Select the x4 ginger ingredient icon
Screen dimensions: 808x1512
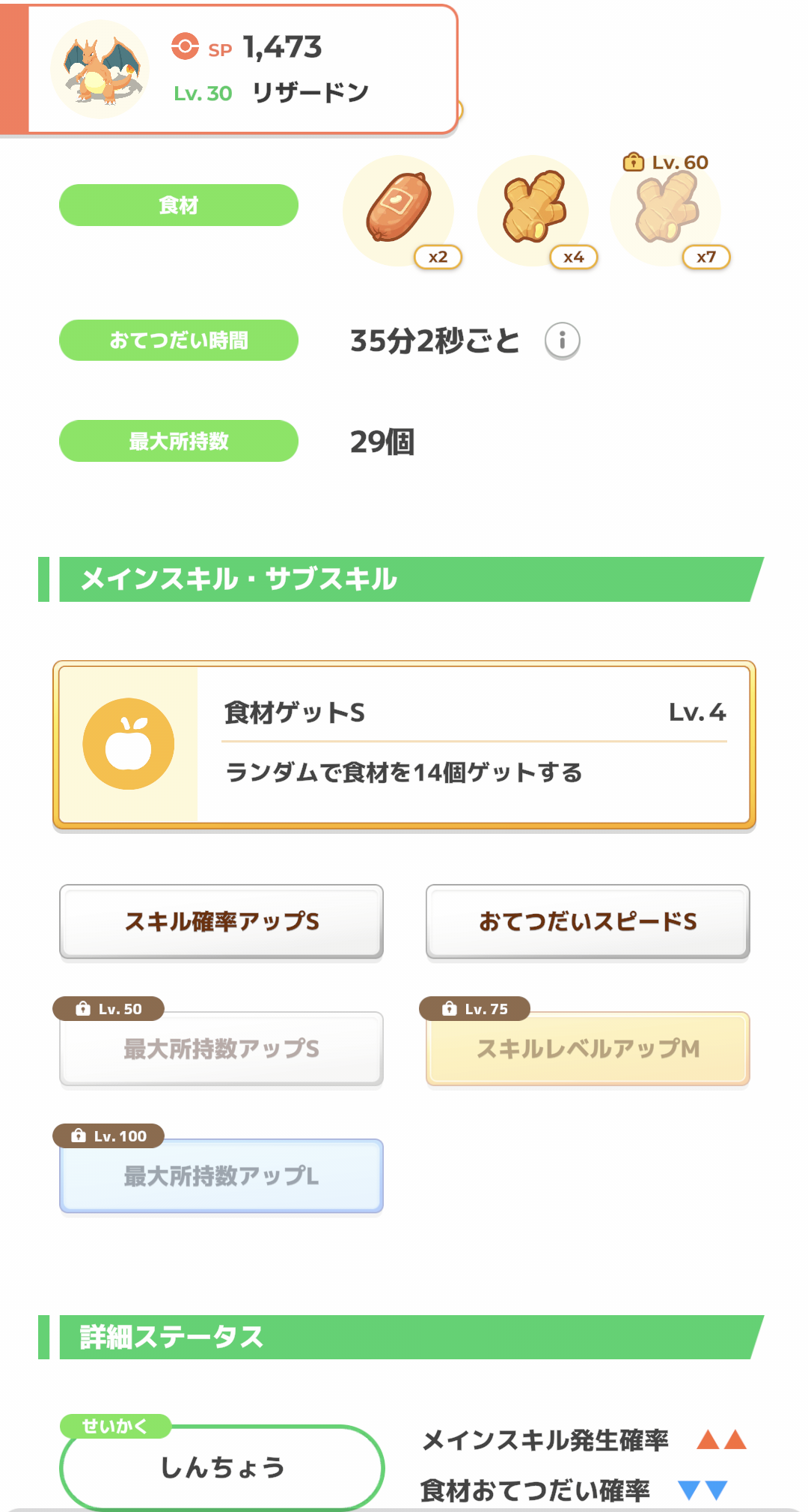[x=533, y=210]
